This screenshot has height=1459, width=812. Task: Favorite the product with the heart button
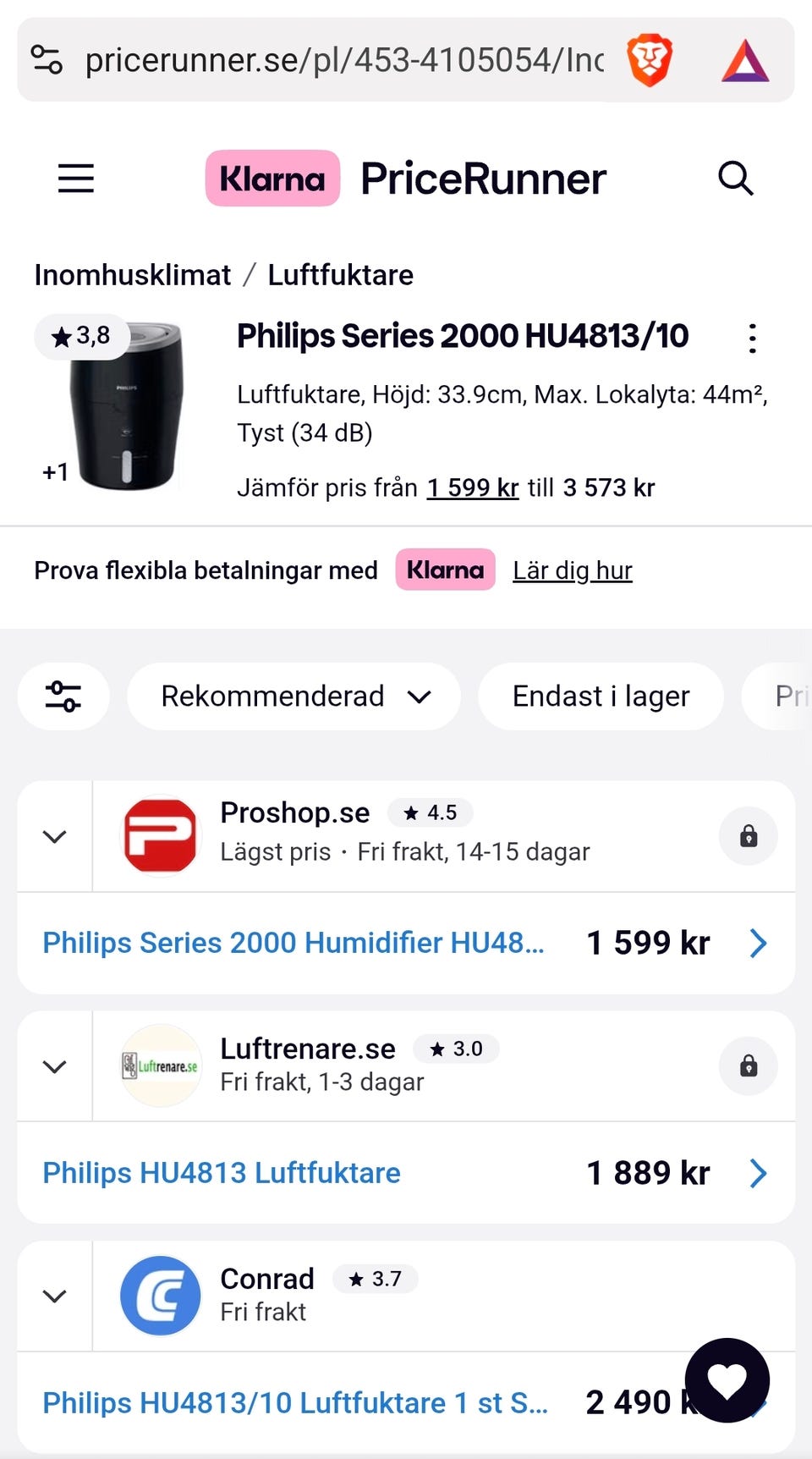(726, 1380)
